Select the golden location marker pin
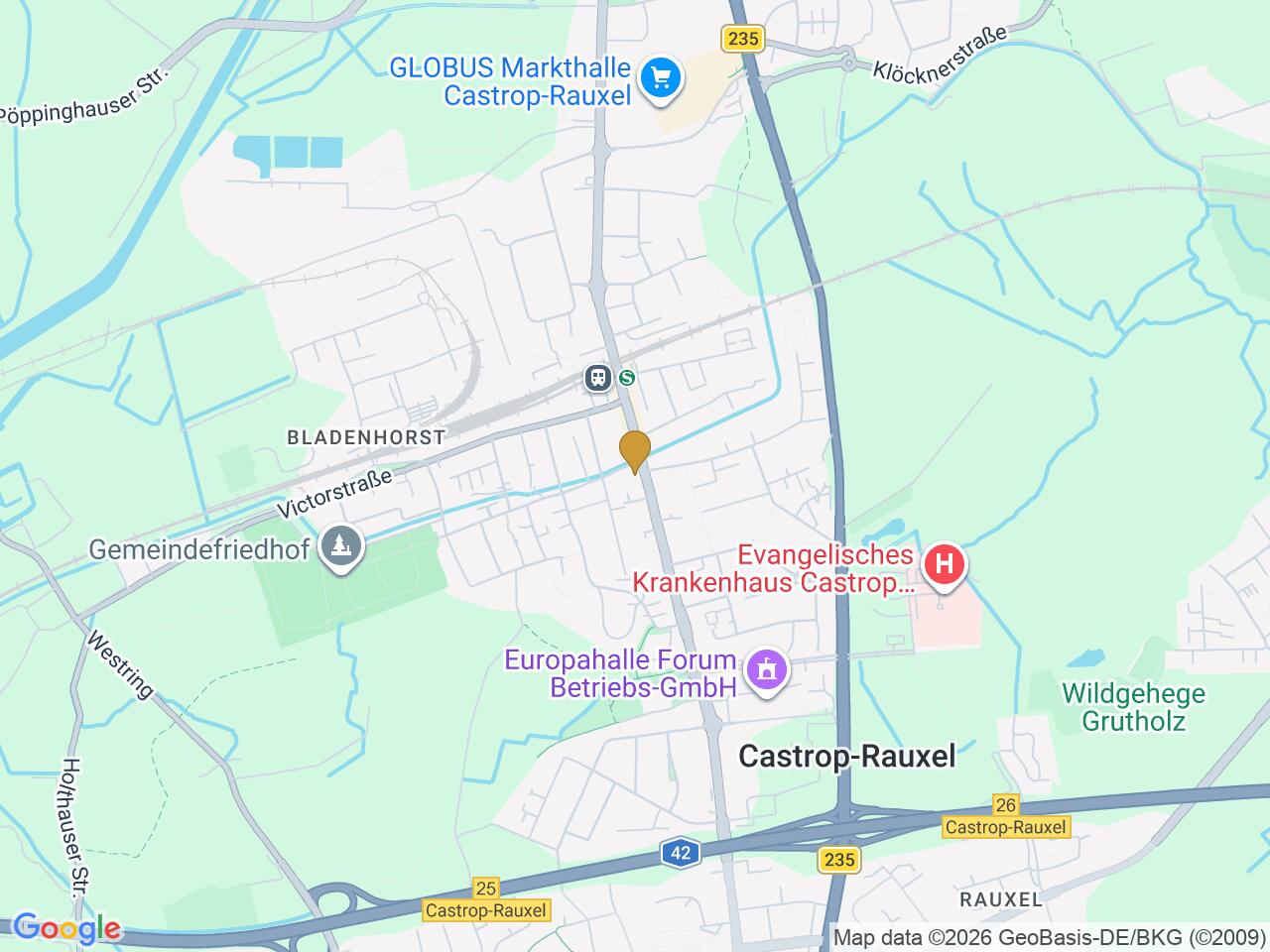Screen dimensions: 1270x952 coord(634,451)
